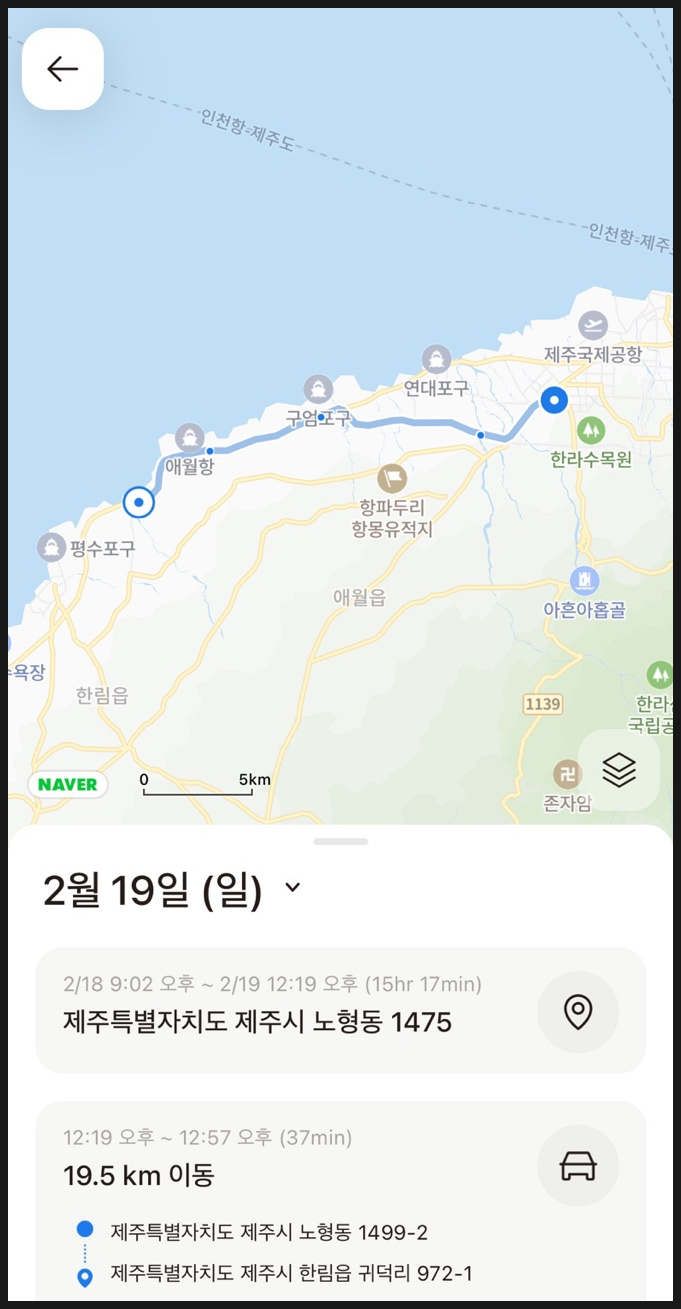681x1309 pixels.
Task: Go back using the arrow button
Action: [63, 68]
